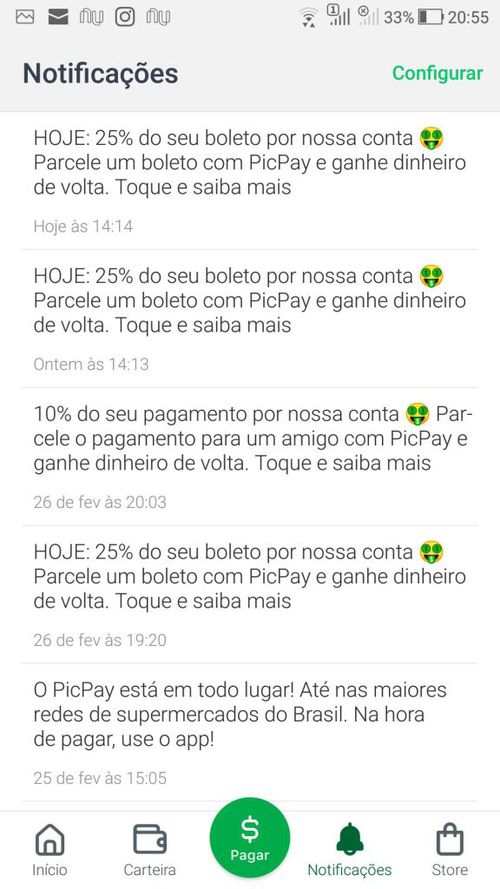
Task: Open the 10% do seu pagamento notification
Action: (x=250, y=457)
